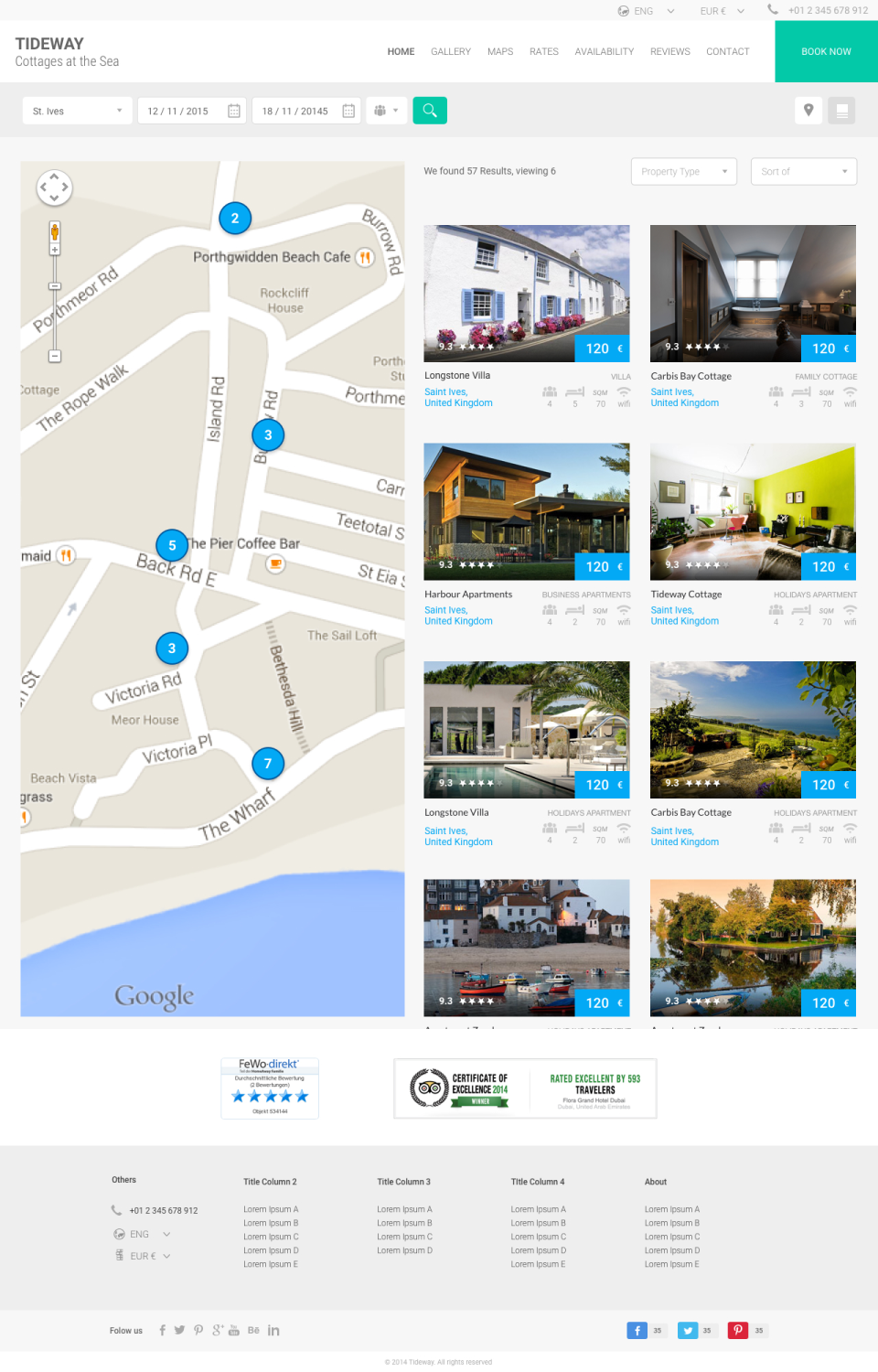Open the Carbis Bay Cottage listing link

click(691, 375)
